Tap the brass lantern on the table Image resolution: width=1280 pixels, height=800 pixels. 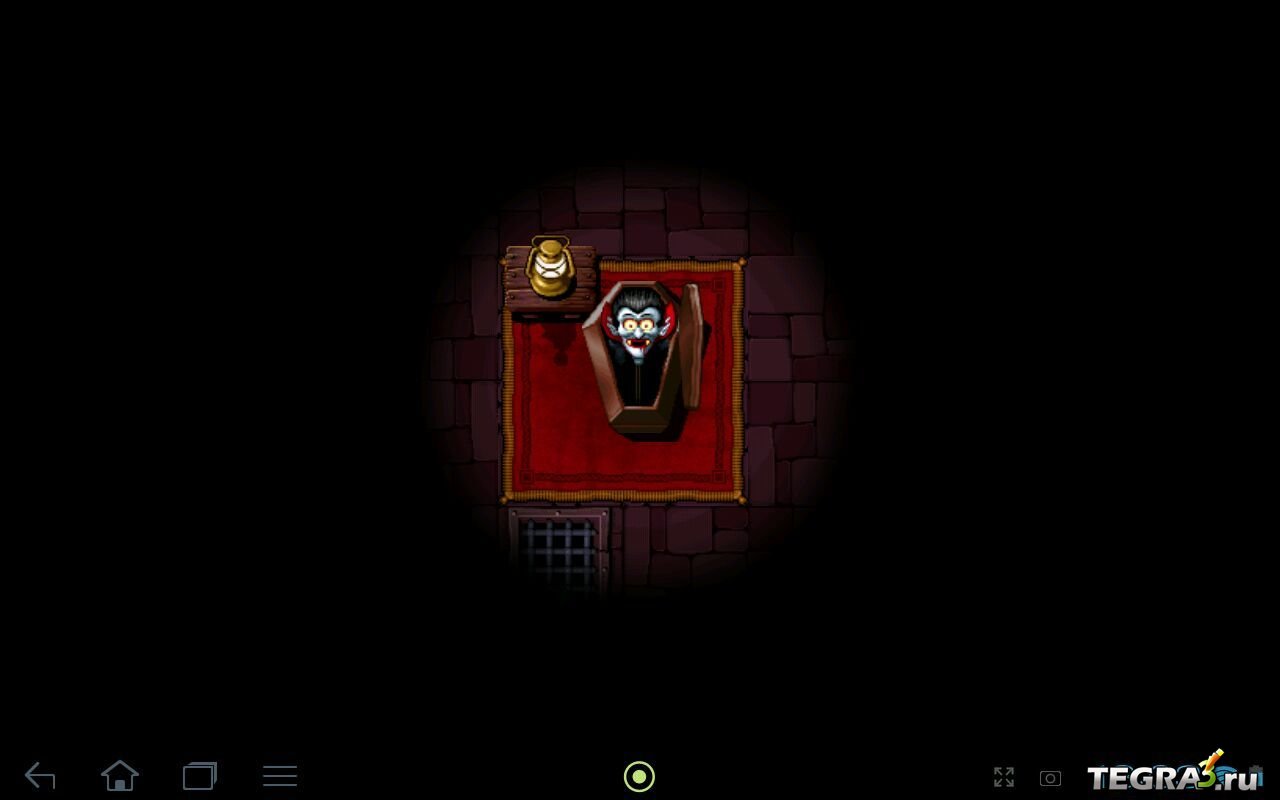click(548, 267)
